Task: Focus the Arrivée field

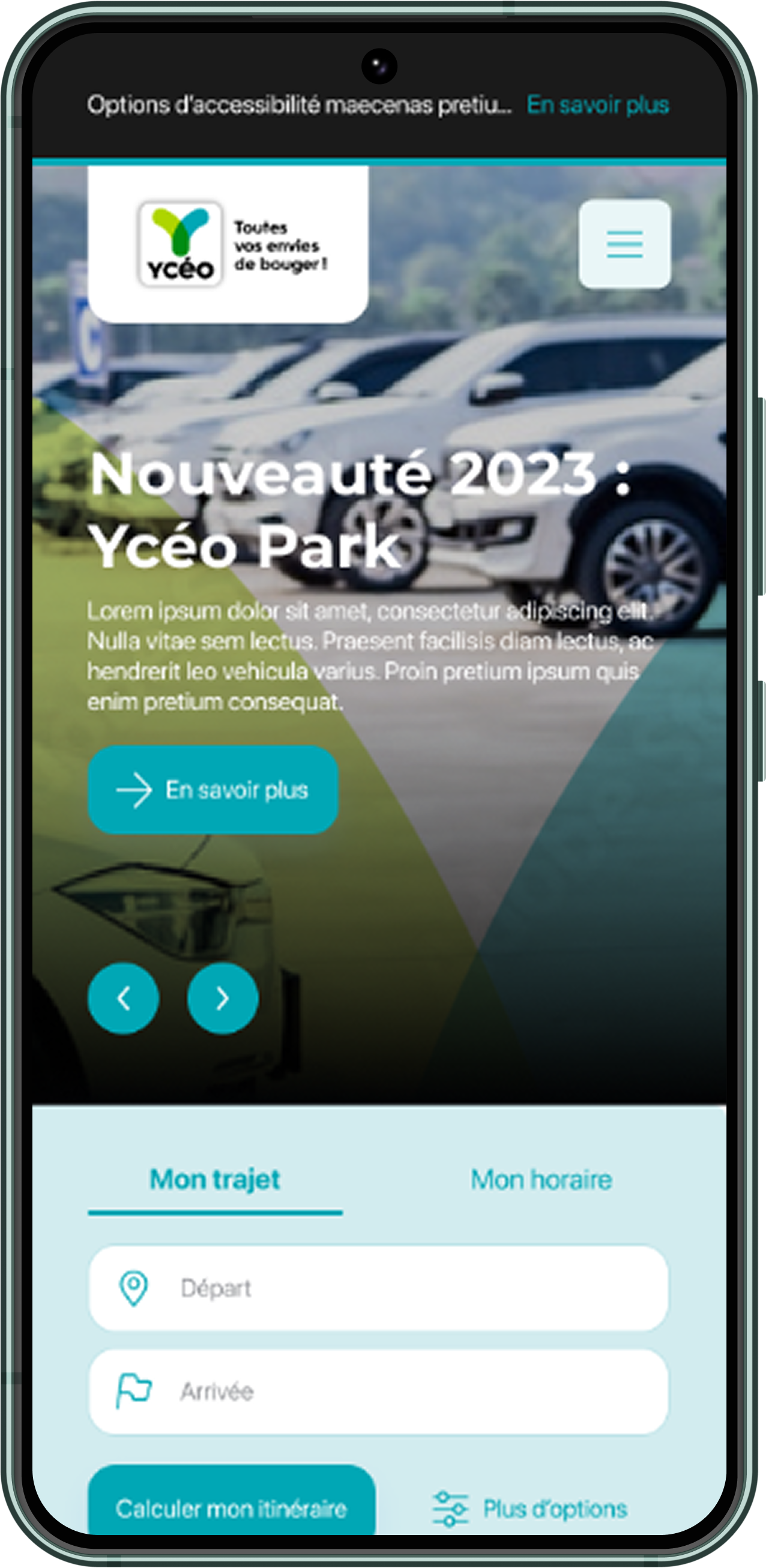Action: click(379, 1392)
